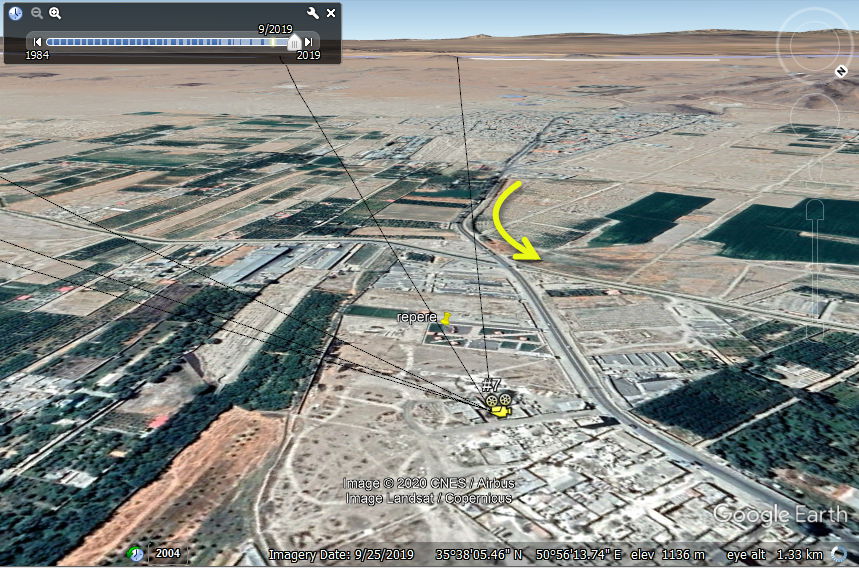Close the historical imagery panel
This screenshot has height=568, width=859.
tap(331, 13)
